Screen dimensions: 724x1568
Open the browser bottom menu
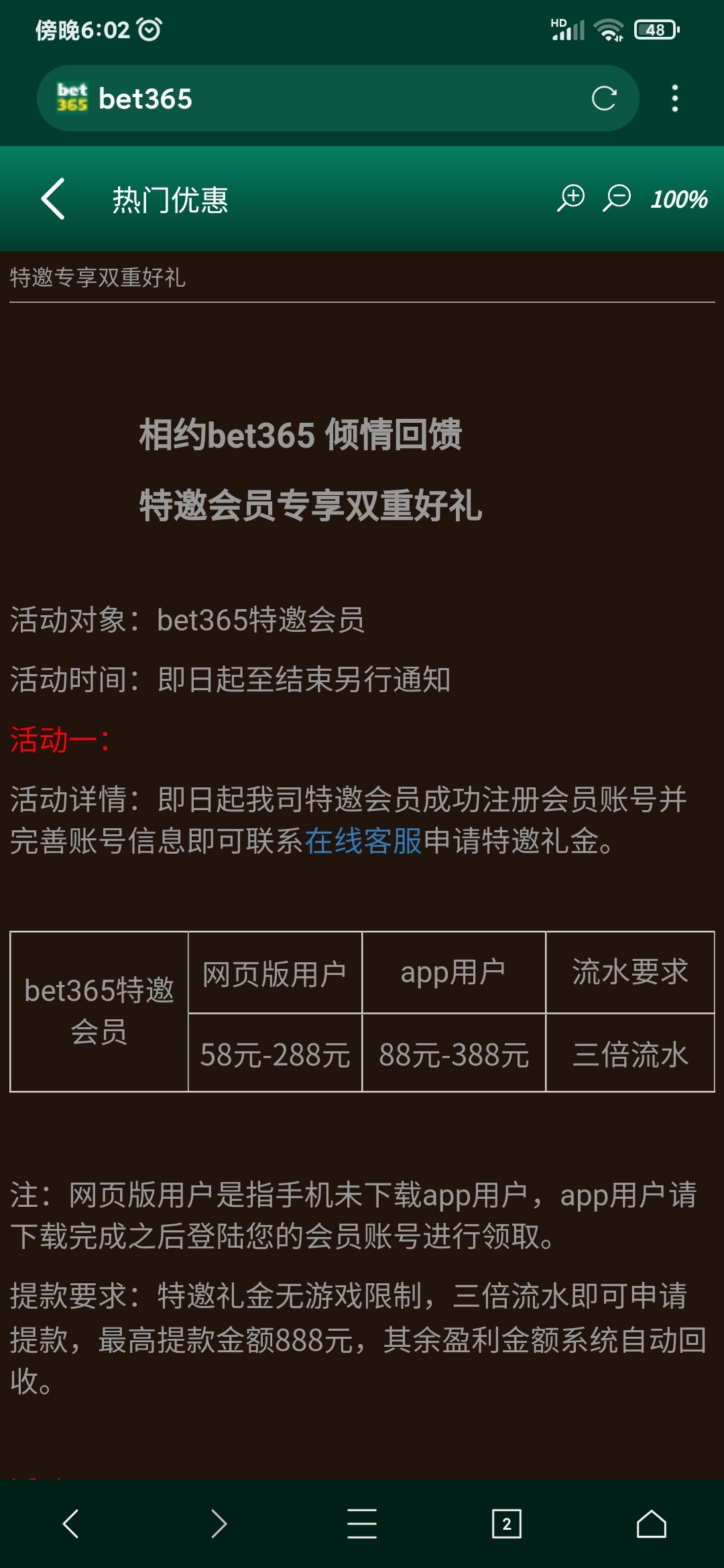[x=362, y=1524]
